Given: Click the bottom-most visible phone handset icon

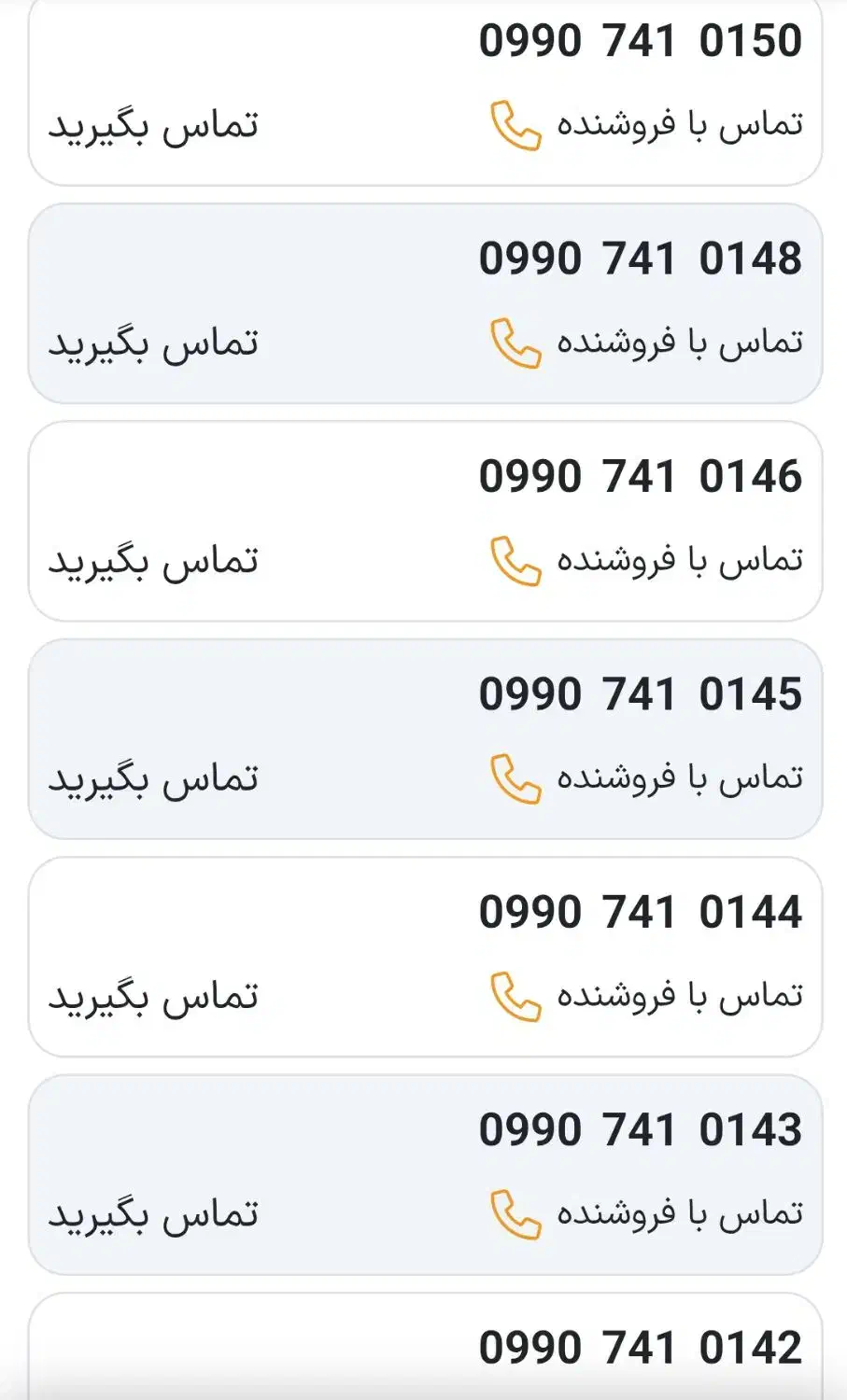Looking at the screenshot, I should coord(514,1213).
